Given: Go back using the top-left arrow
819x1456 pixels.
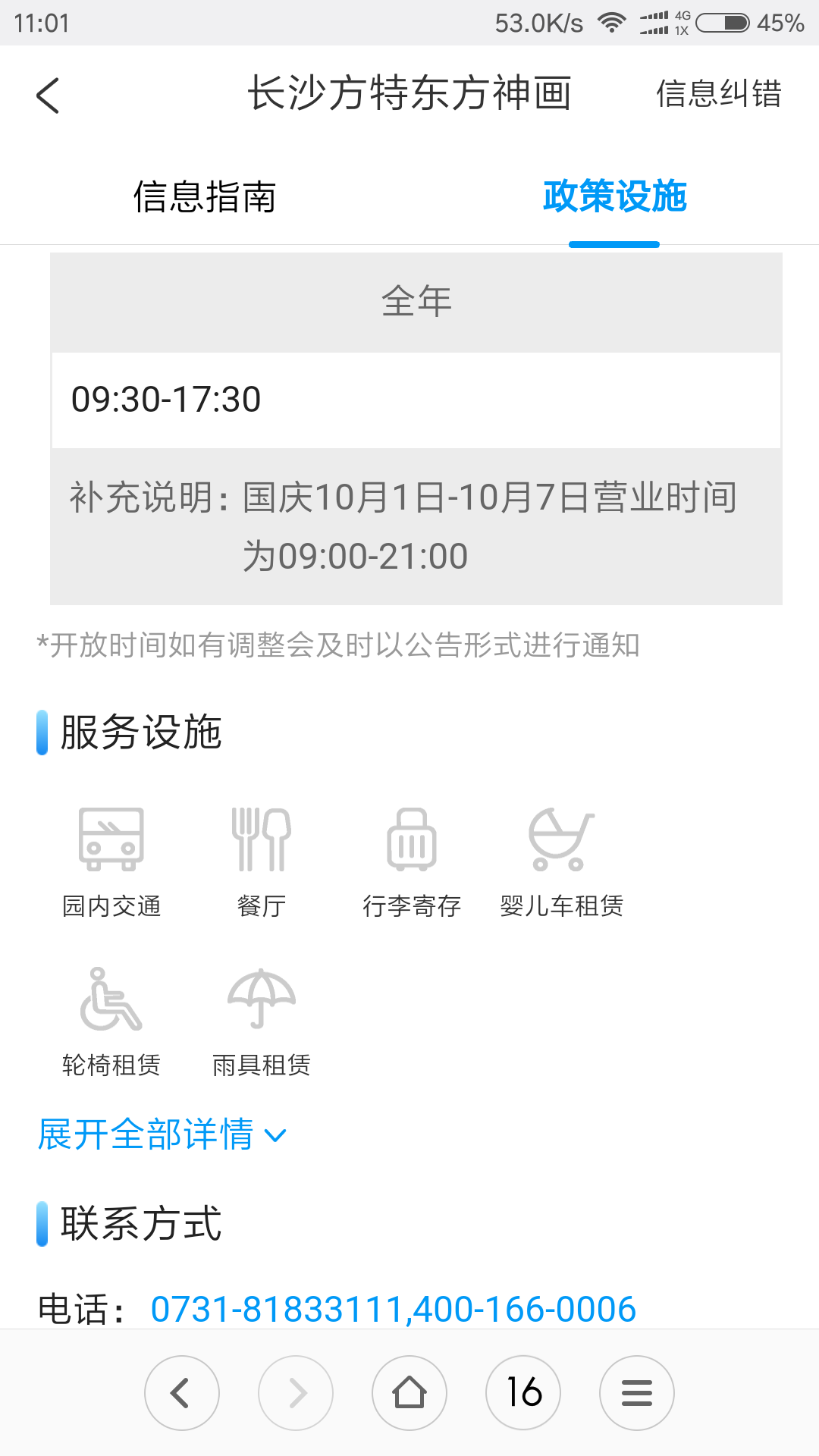Looking at the screenshot, I should coord(47,96).
